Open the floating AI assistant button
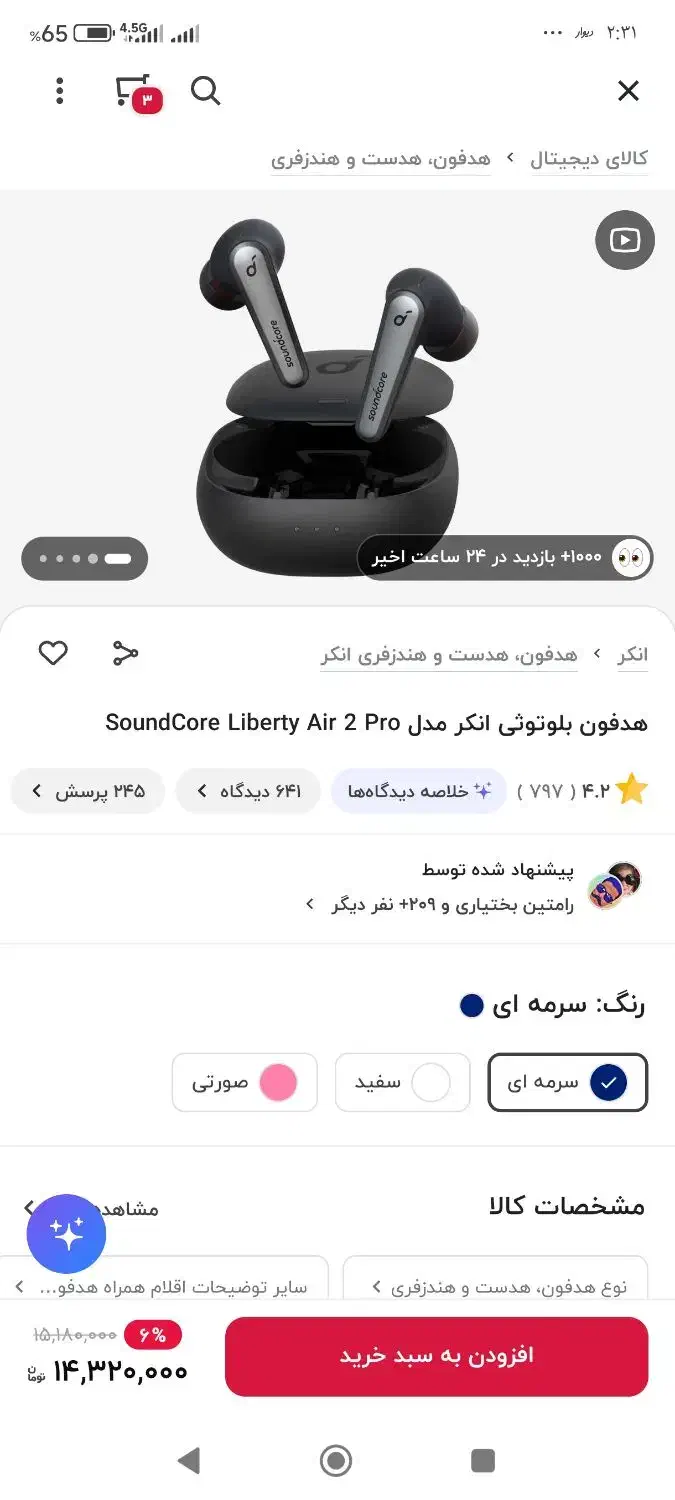The image size is (675, 1500). click(66, 1233)
